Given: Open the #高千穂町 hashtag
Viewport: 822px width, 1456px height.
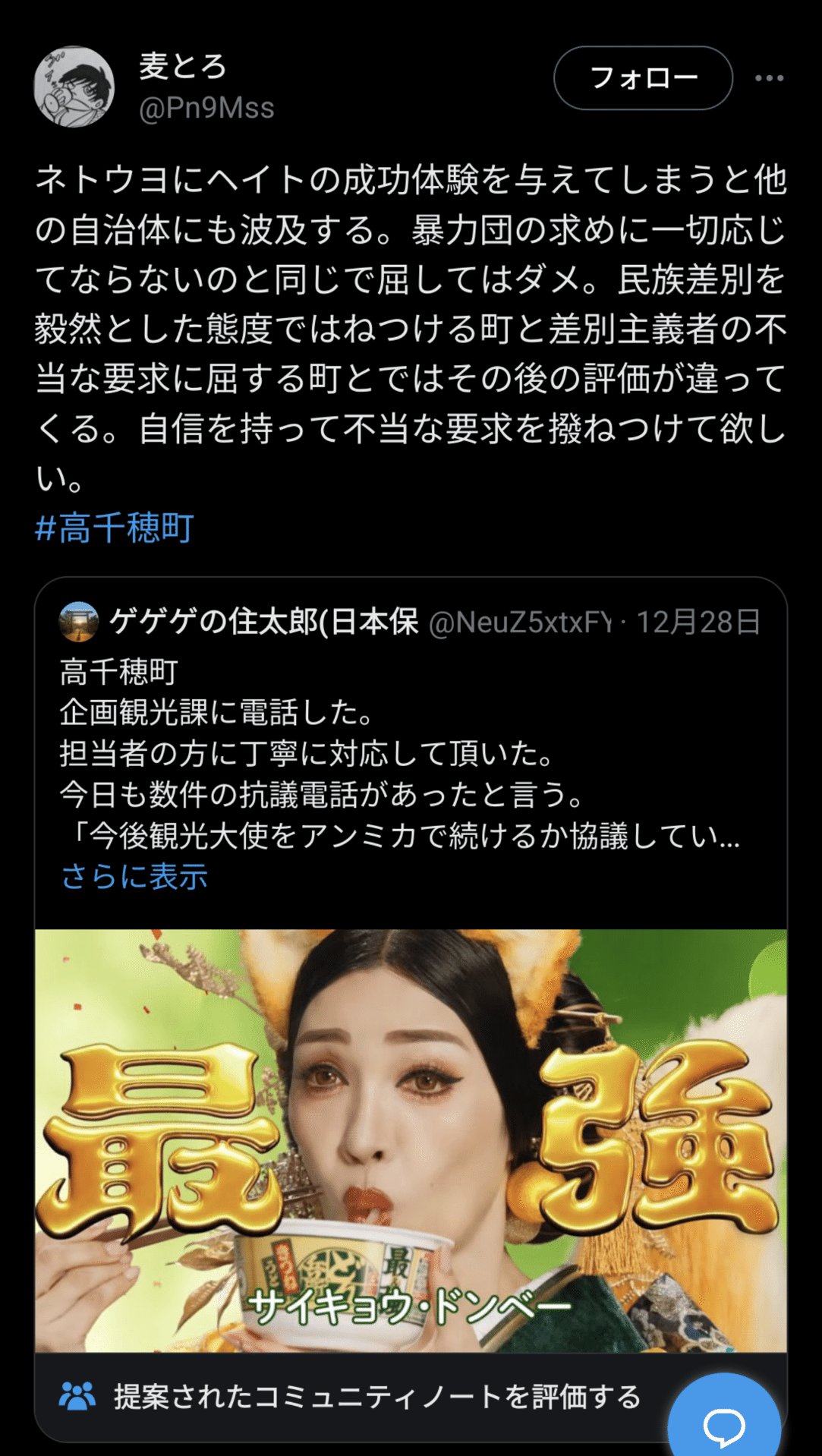Looking at the screenshot, I should (x=115, y=528).
